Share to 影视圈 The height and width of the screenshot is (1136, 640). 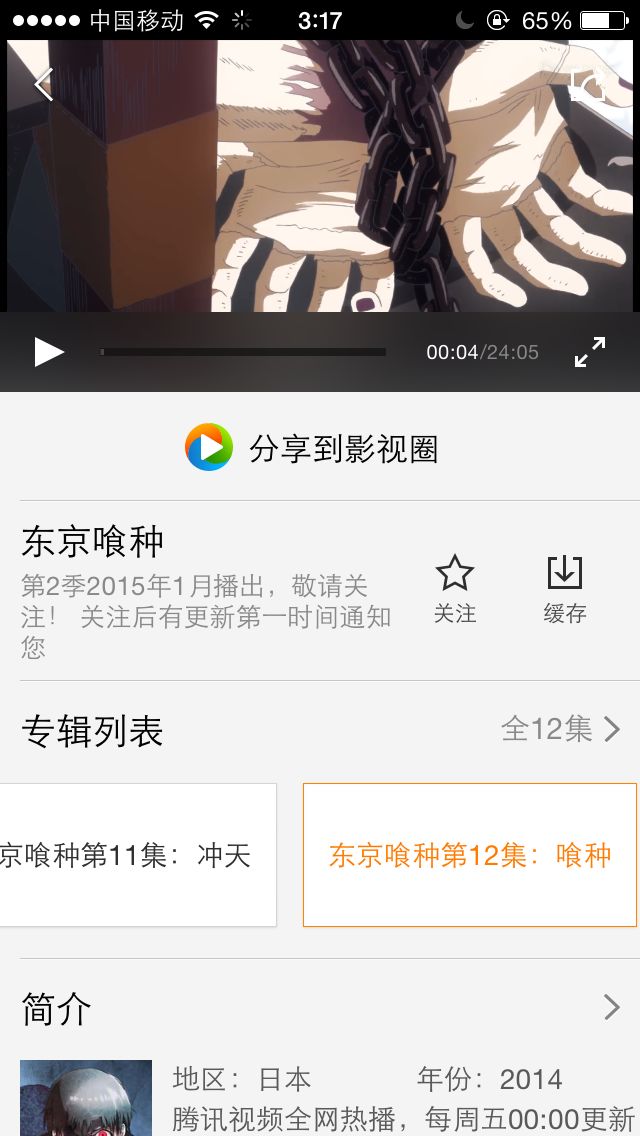[x=312, y=448]
